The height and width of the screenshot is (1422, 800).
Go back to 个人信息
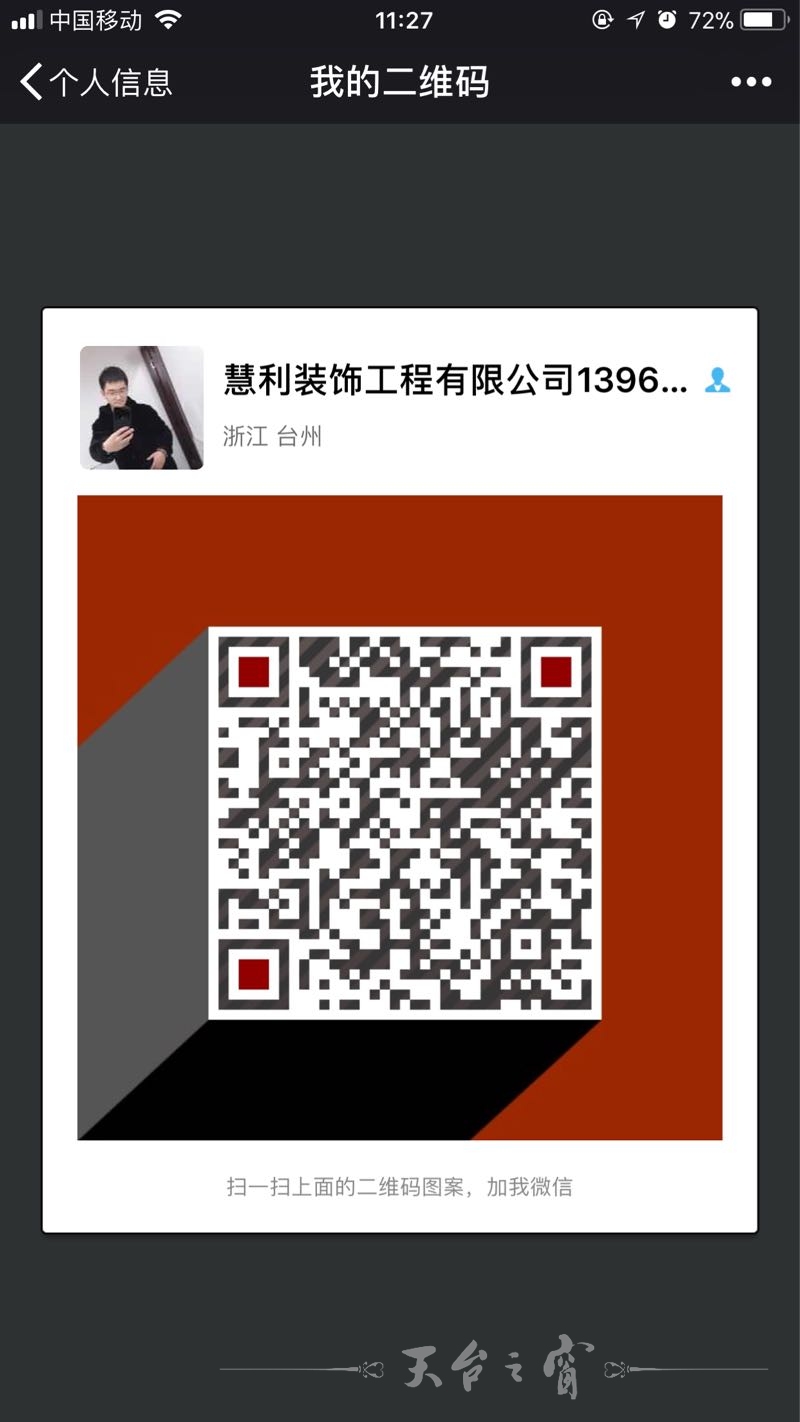pyautogui.click(x=95, y=82)
